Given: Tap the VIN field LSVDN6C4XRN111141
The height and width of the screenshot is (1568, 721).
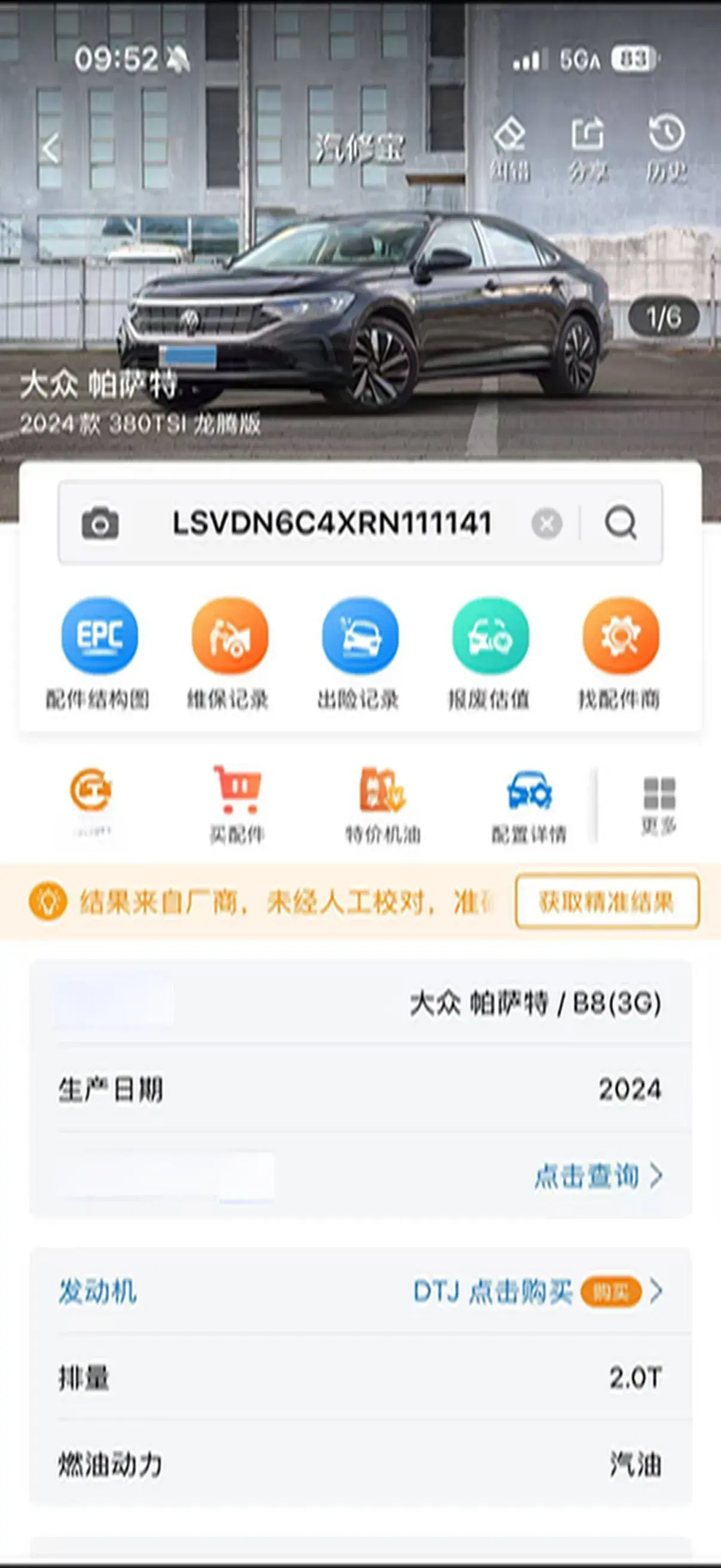Looking at the screenshot, I should coord(332,523).
